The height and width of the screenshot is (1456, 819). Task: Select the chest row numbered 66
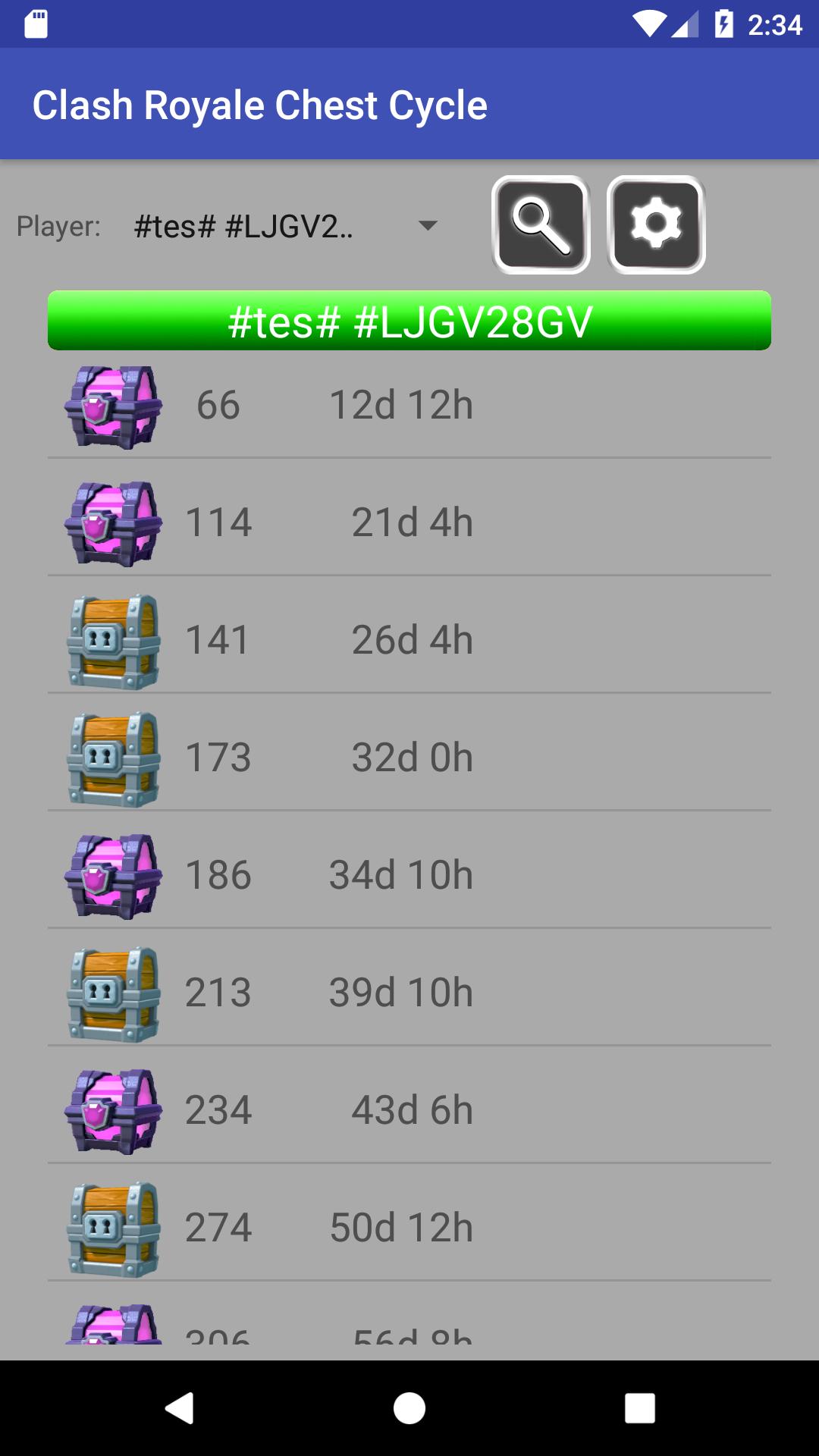tap(409, 406)
